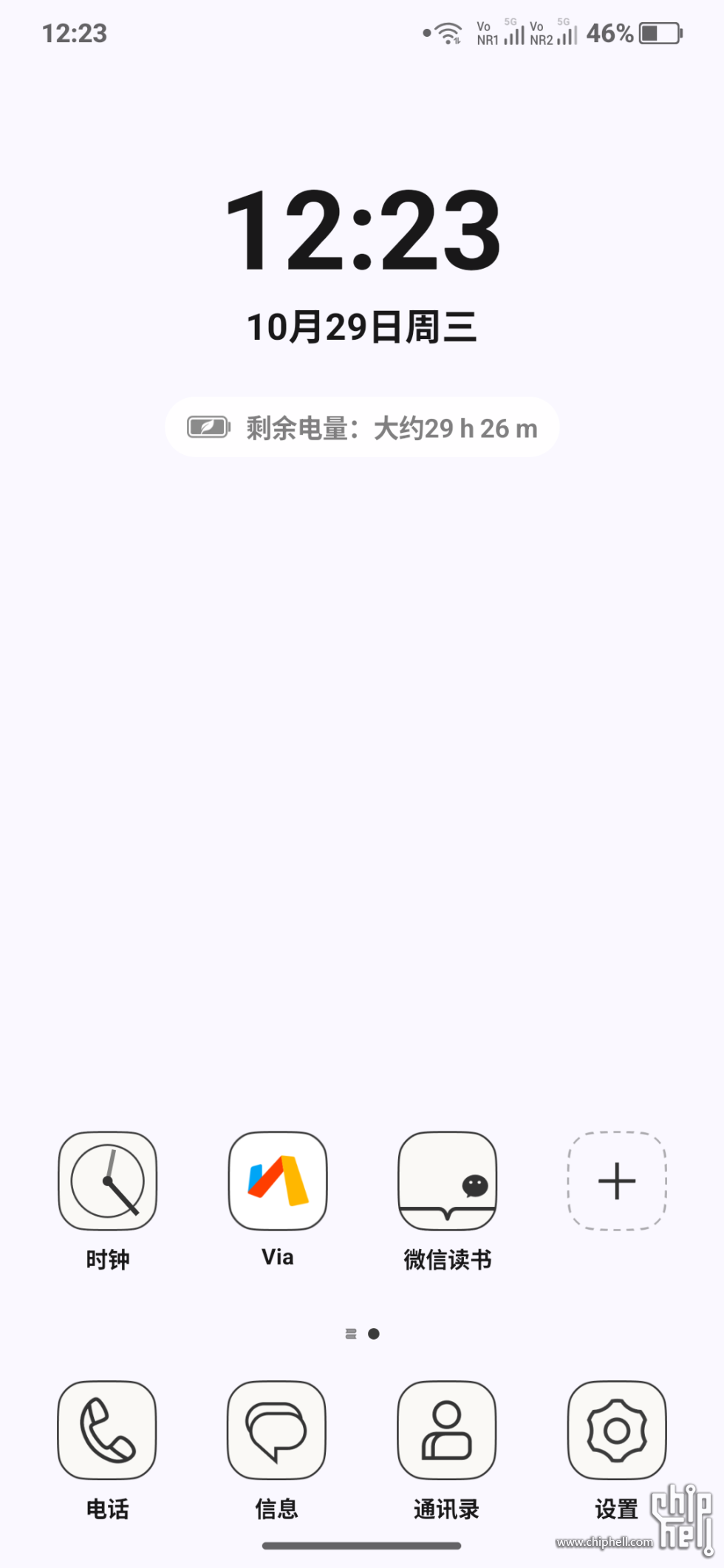Screen dimensions: 724x1568
Task: Open 信息 messages app
Action: point(277,1430)
